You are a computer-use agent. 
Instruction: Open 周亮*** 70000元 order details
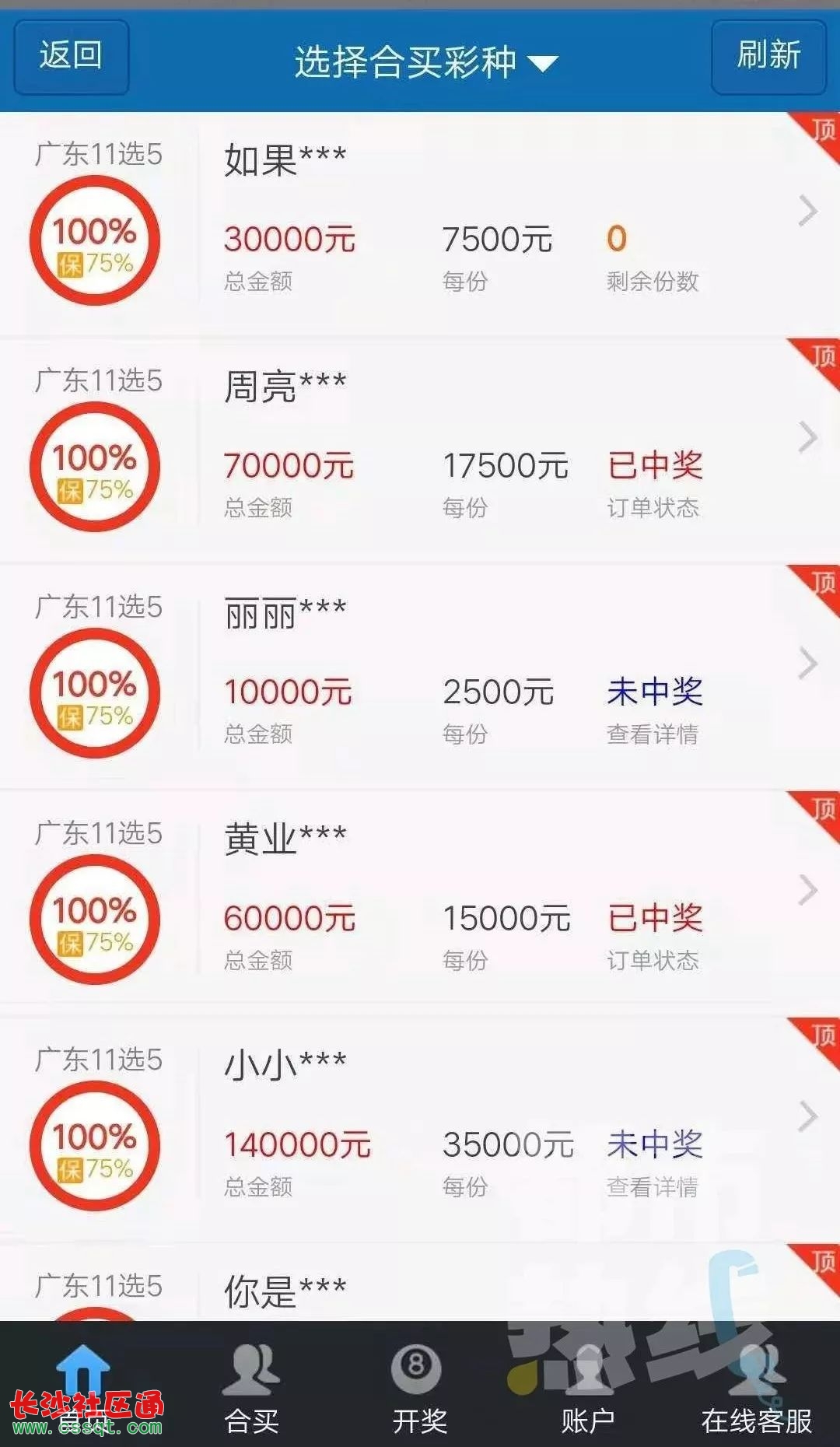pos(420,451)
